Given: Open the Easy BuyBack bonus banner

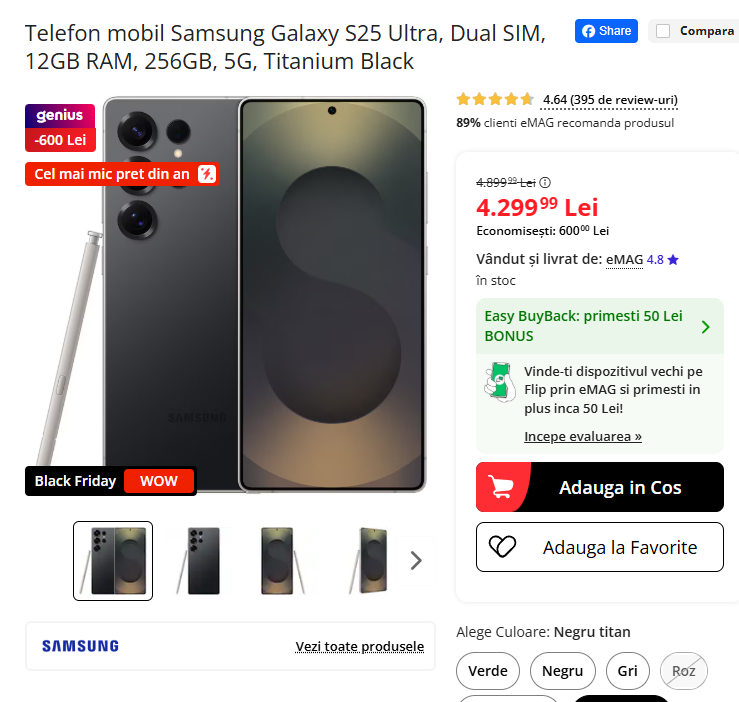Looking at the screenshot, I should tap(599, 326).
